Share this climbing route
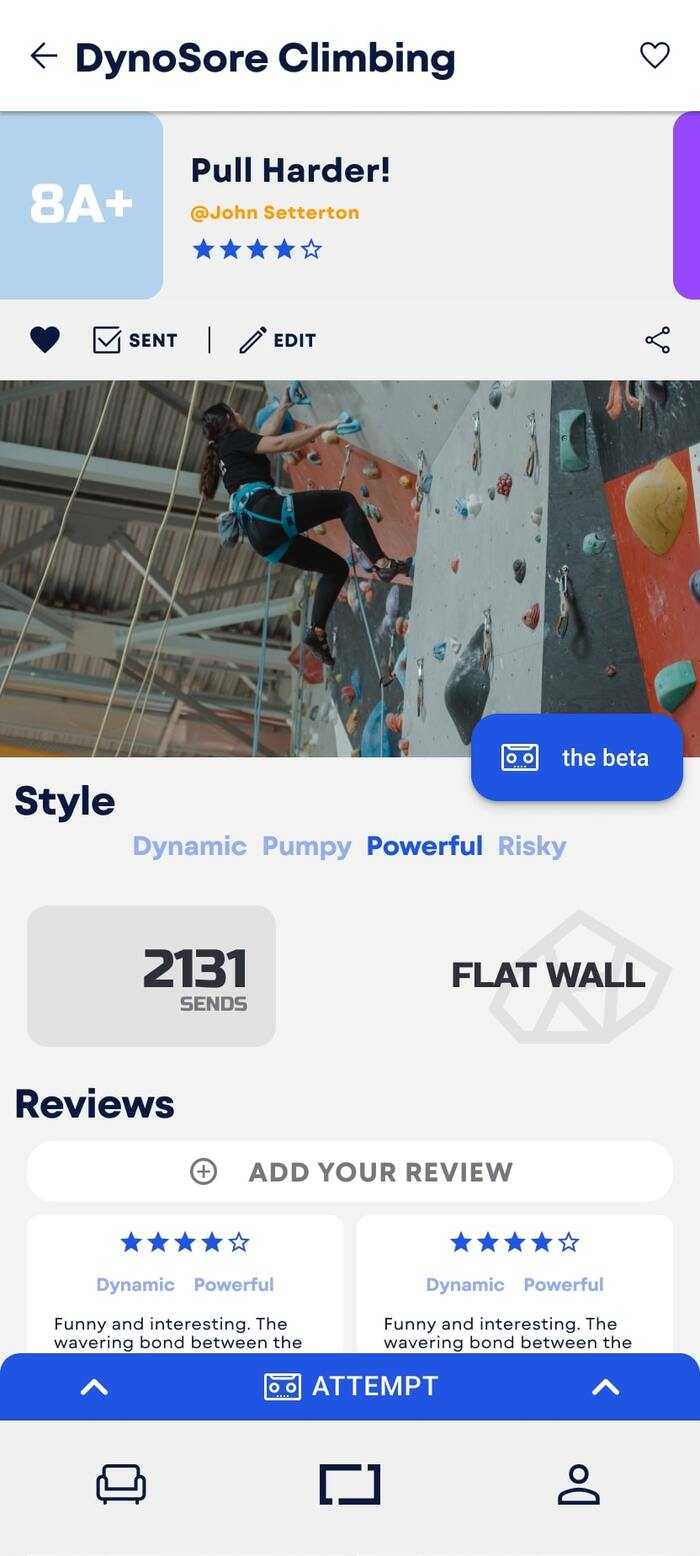 click(x=657, y=341)
